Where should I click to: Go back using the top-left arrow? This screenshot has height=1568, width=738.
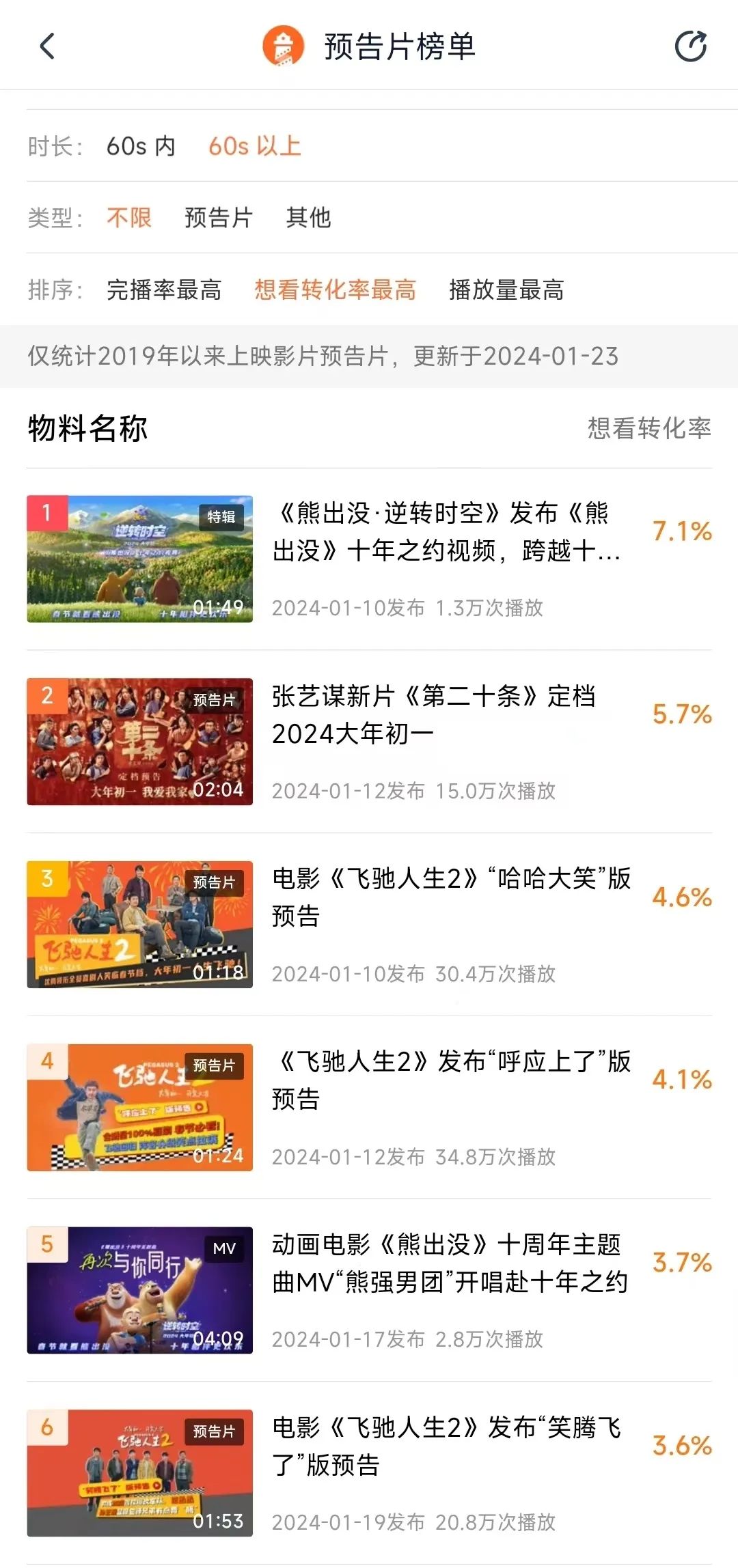coord(47,46)
